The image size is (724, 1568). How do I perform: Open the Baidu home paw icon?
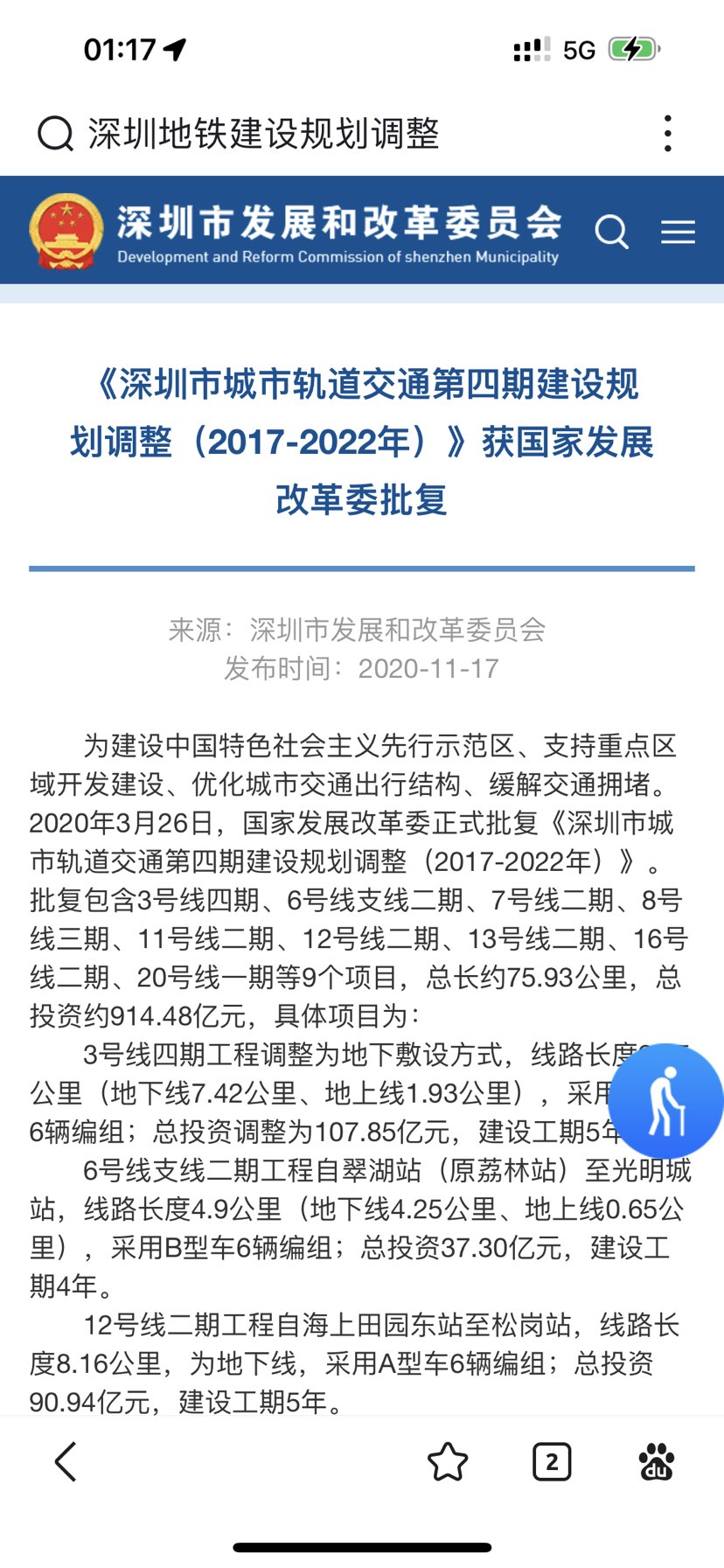pos(657,1461)
